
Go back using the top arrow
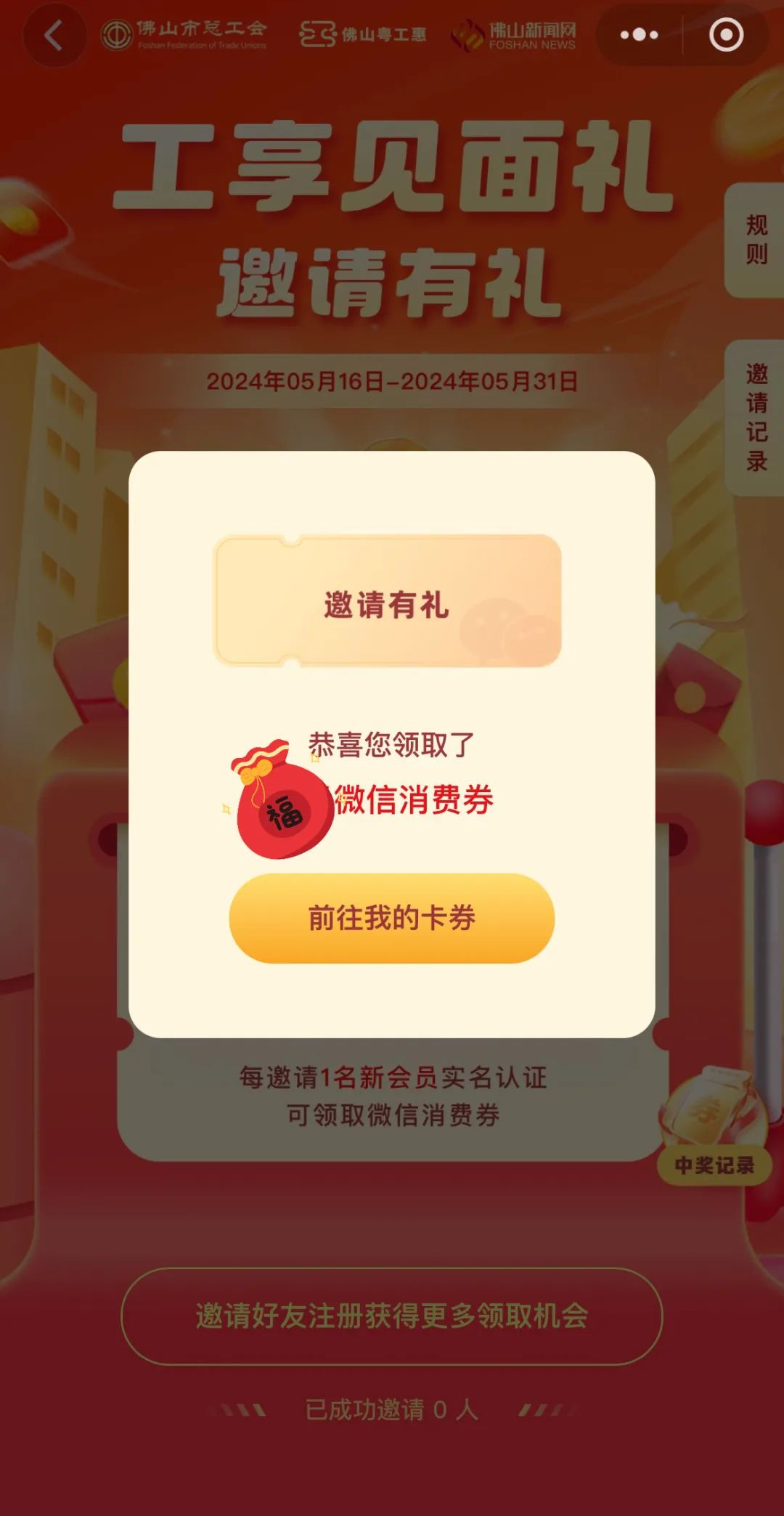pos(54,35)
